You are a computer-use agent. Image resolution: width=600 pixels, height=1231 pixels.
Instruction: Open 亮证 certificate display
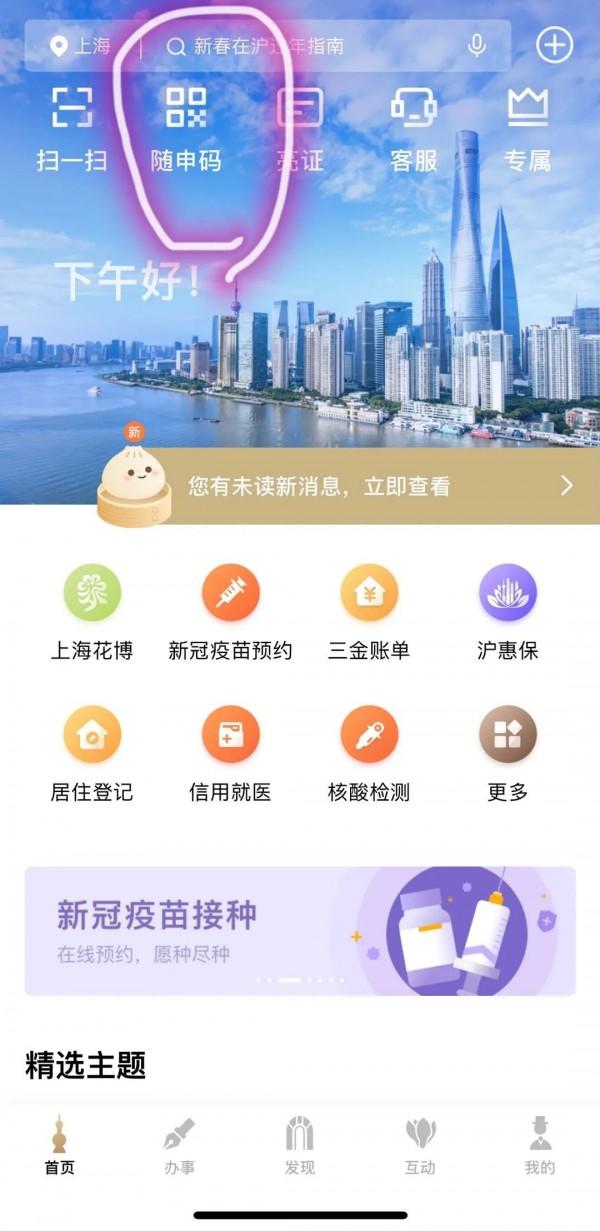click(300, 128)
